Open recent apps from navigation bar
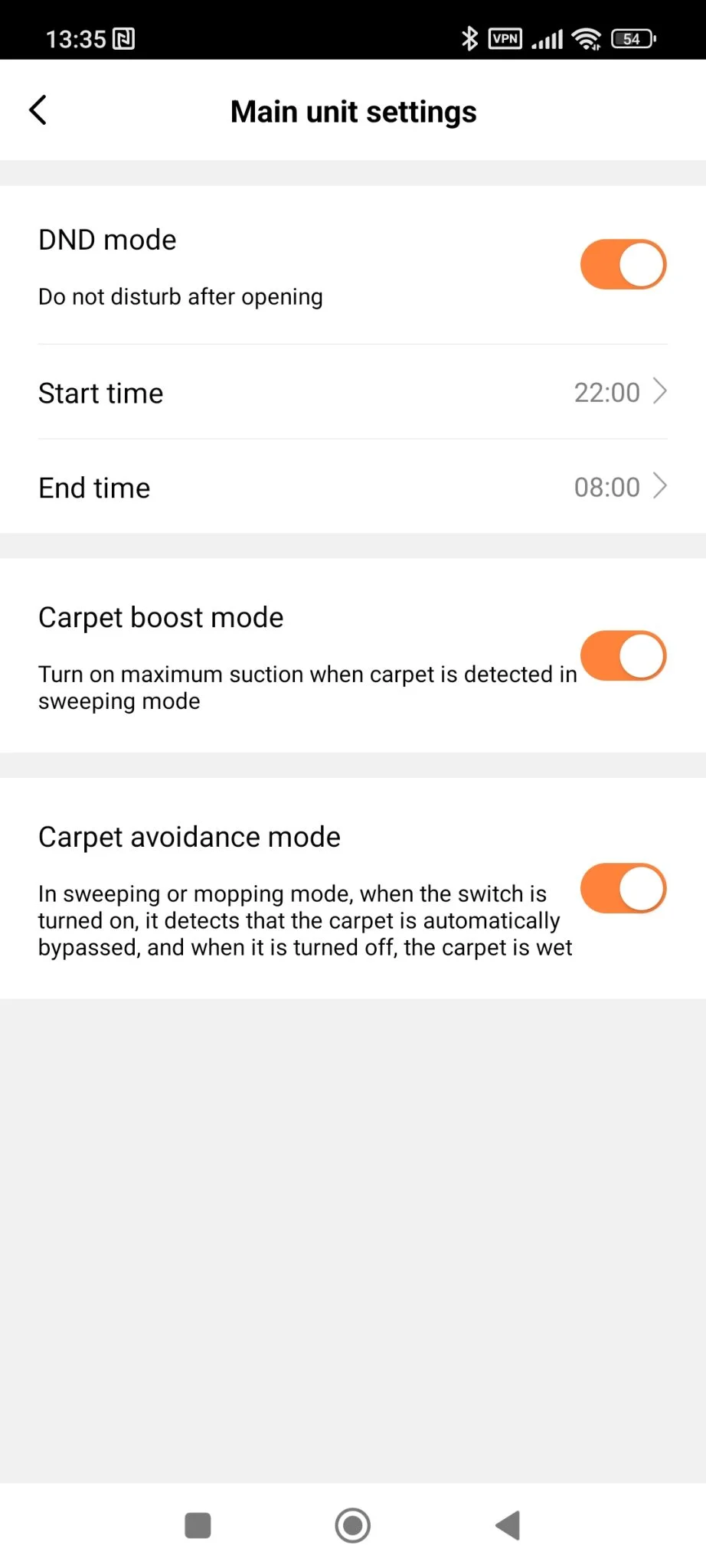This screenshot has width=706, height=1568. point(198,1525)
